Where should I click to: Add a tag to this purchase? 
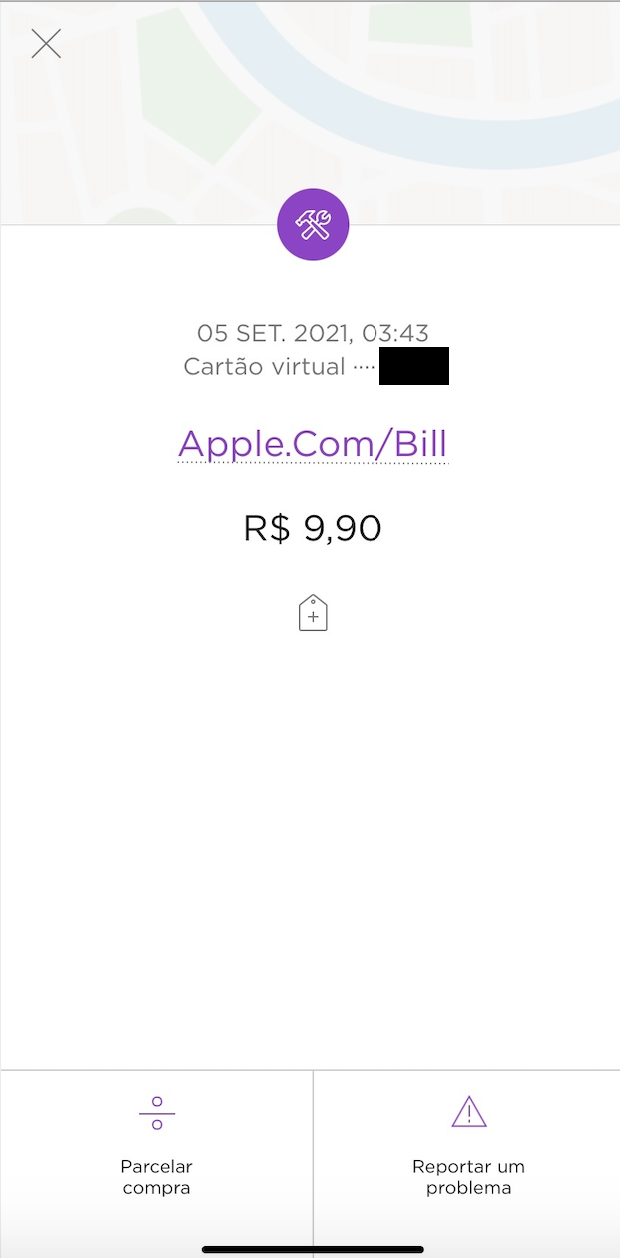pyautogui.click(x=313, y=613)
